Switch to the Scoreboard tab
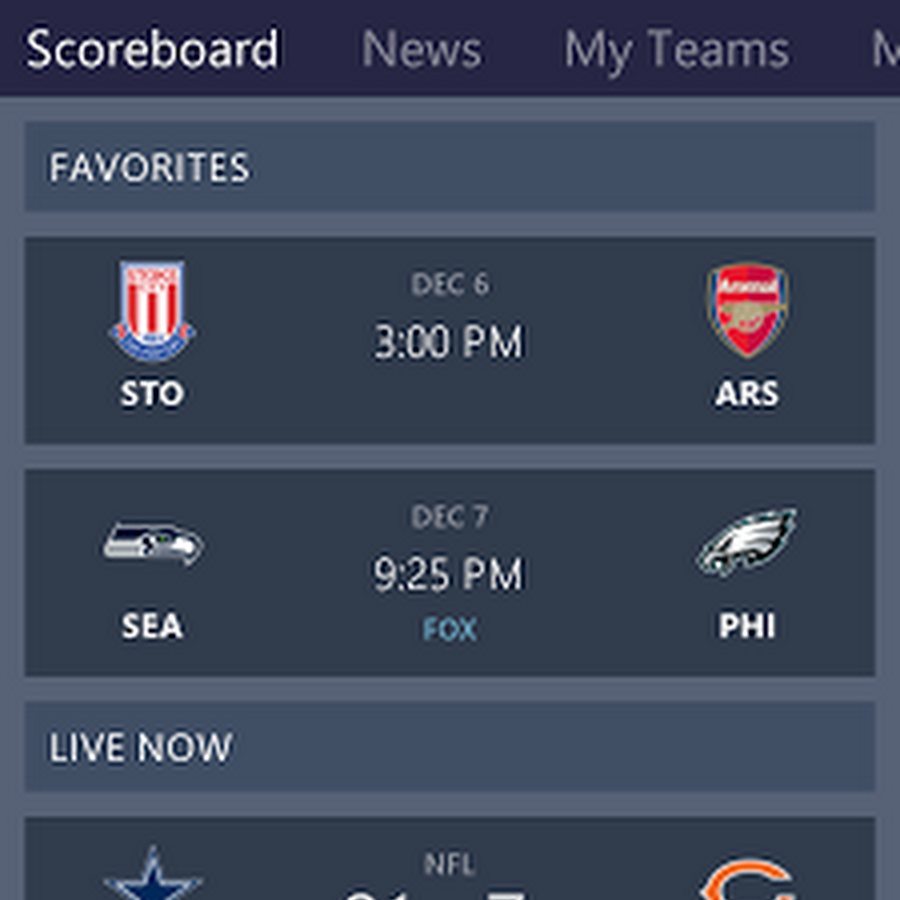The height and width of the screenshot is (900, 900). tap(152, 50)
